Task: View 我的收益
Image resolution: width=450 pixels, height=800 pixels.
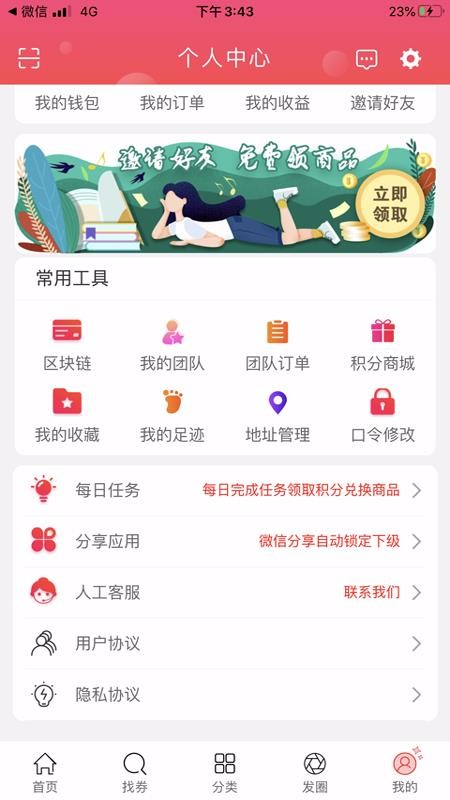Action: point(278,103)
